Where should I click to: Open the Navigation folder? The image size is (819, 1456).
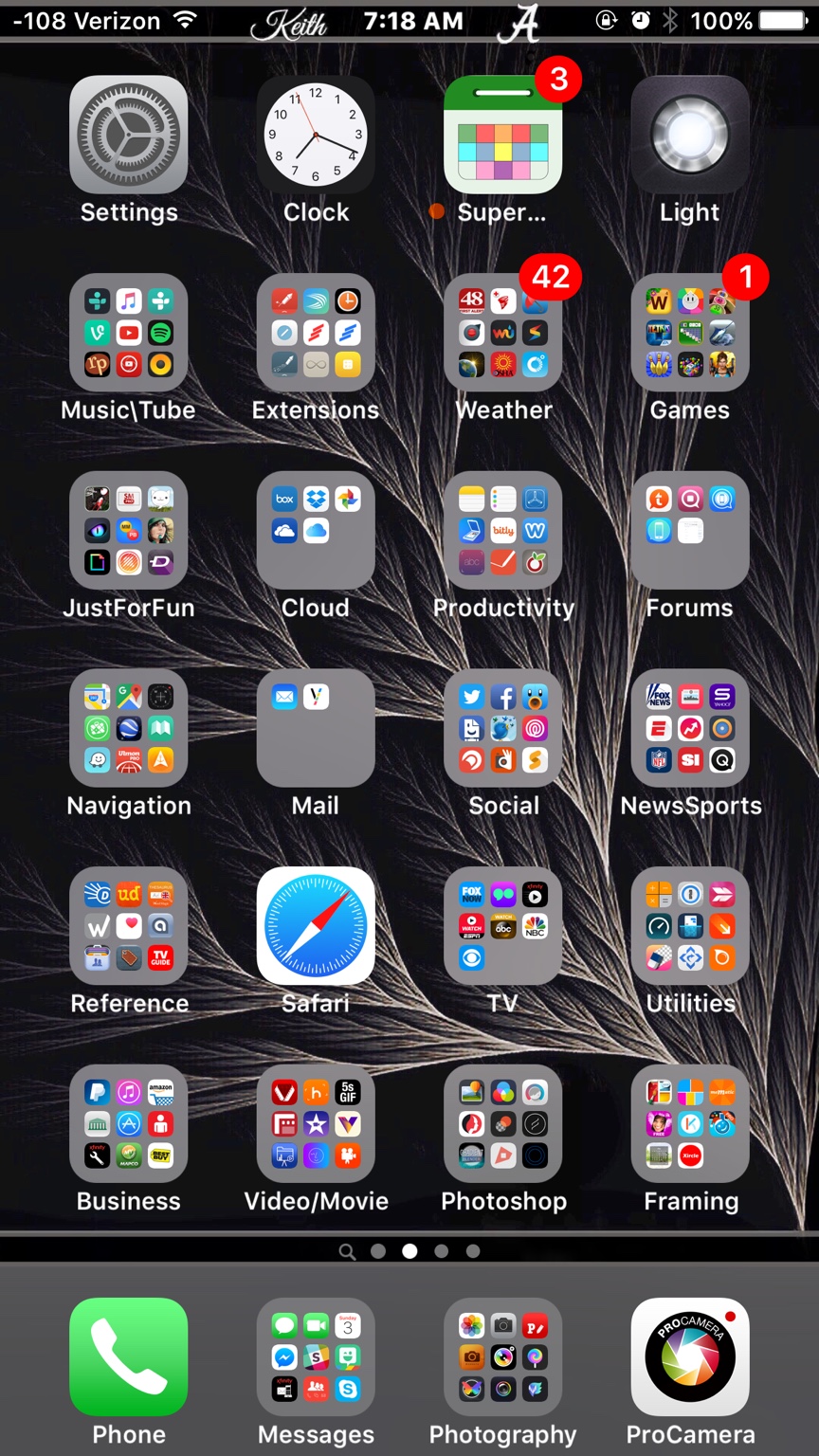click(128, 728)
